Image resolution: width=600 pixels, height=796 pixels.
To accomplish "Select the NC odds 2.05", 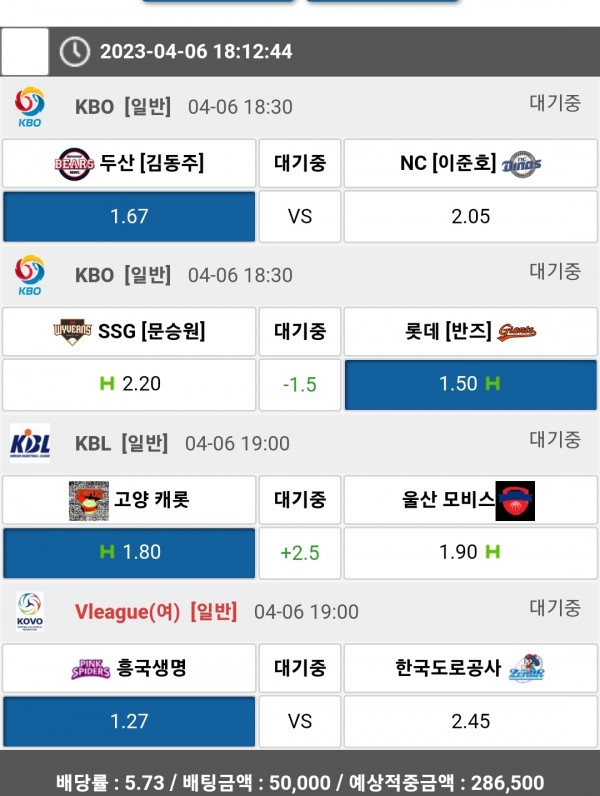I will point(470,216).
